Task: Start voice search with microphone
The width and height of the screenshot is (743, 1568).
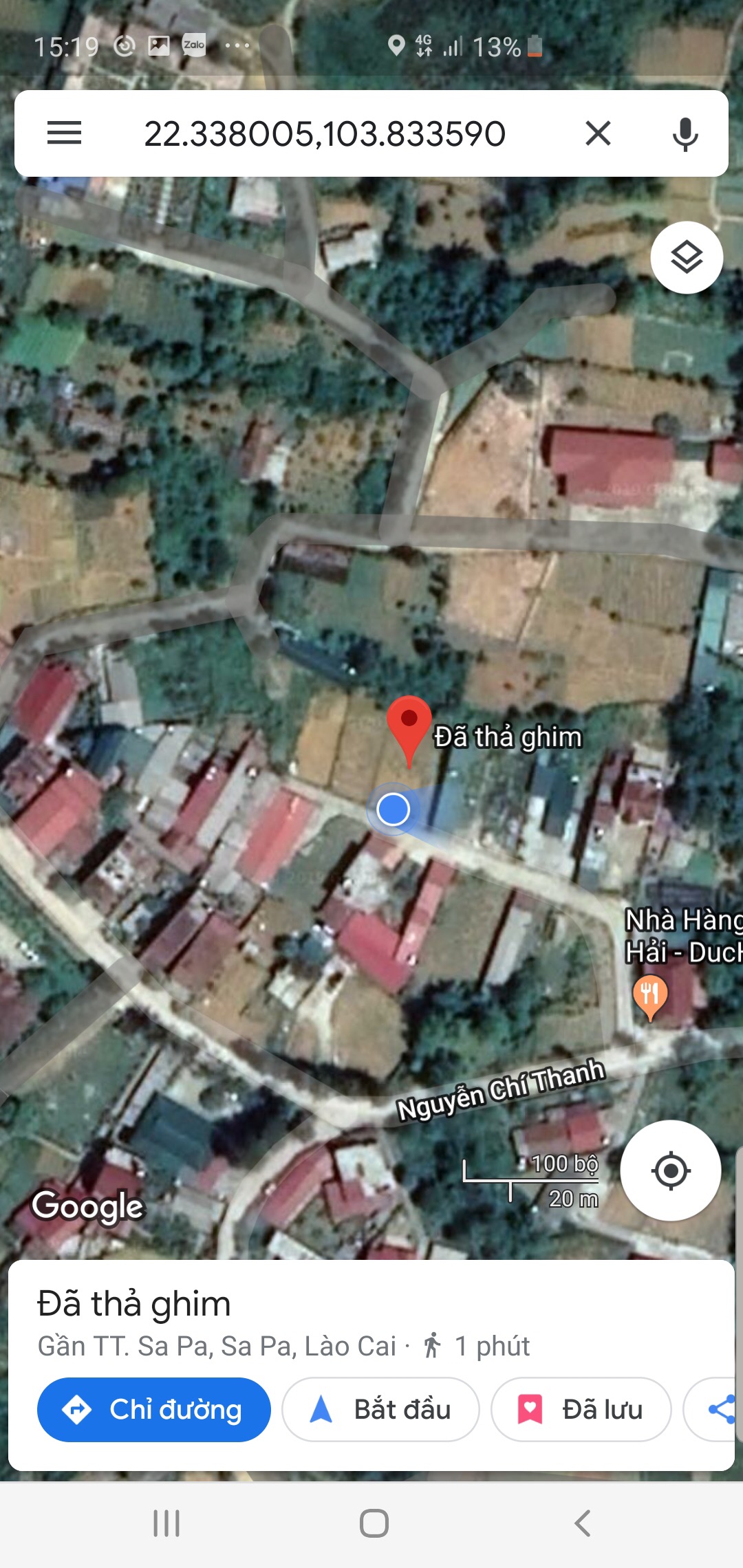Action: pos(685,133)
